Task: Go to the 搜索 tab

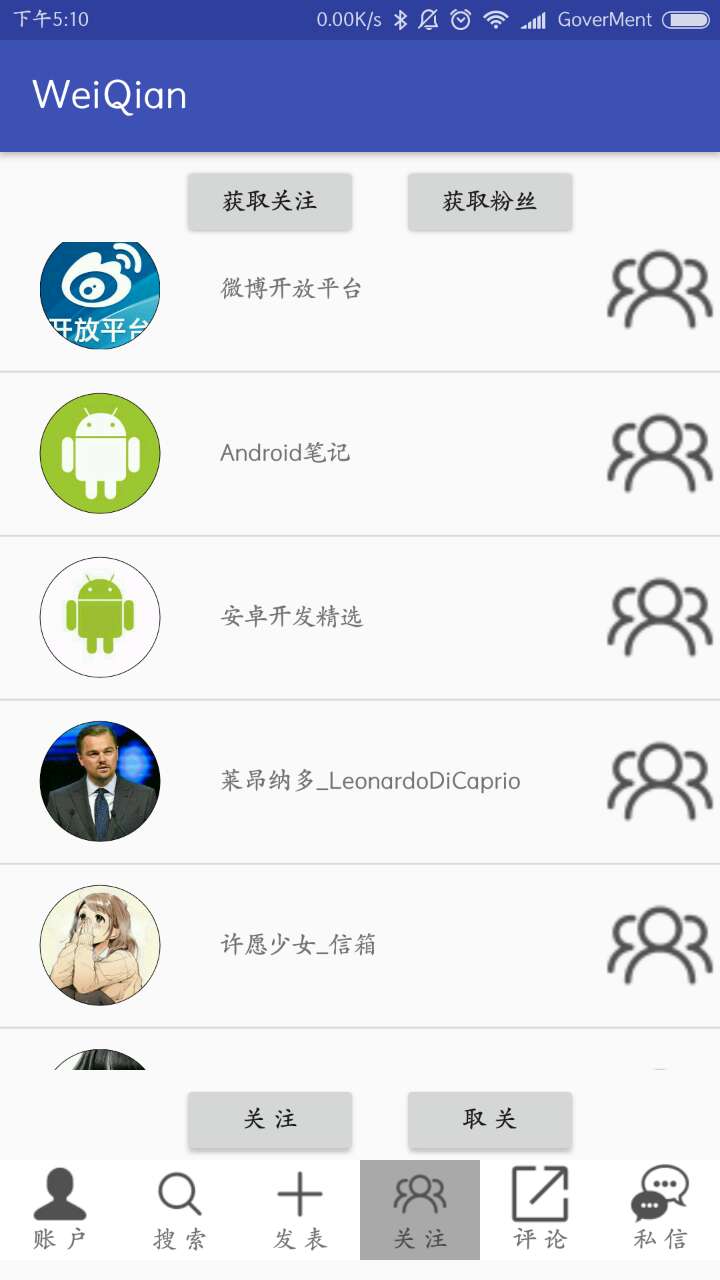Action: coord(180,1210)
